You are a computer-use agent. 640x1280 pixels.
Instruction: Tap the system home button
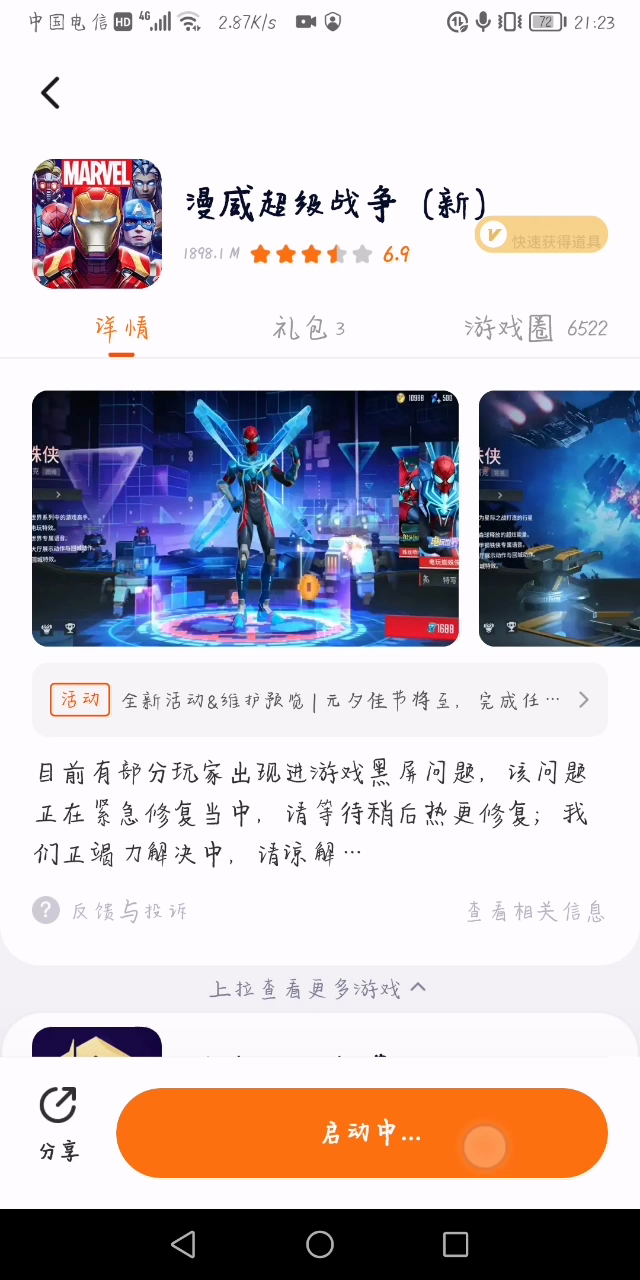tap(320, 1244)
